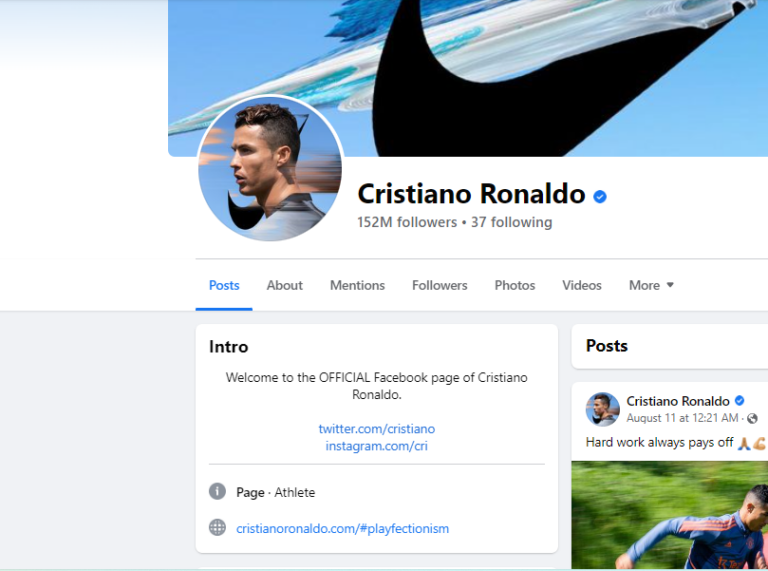Open the large profile picture
768x571 pixels.
pyautogui.click(x=270, y=168)
